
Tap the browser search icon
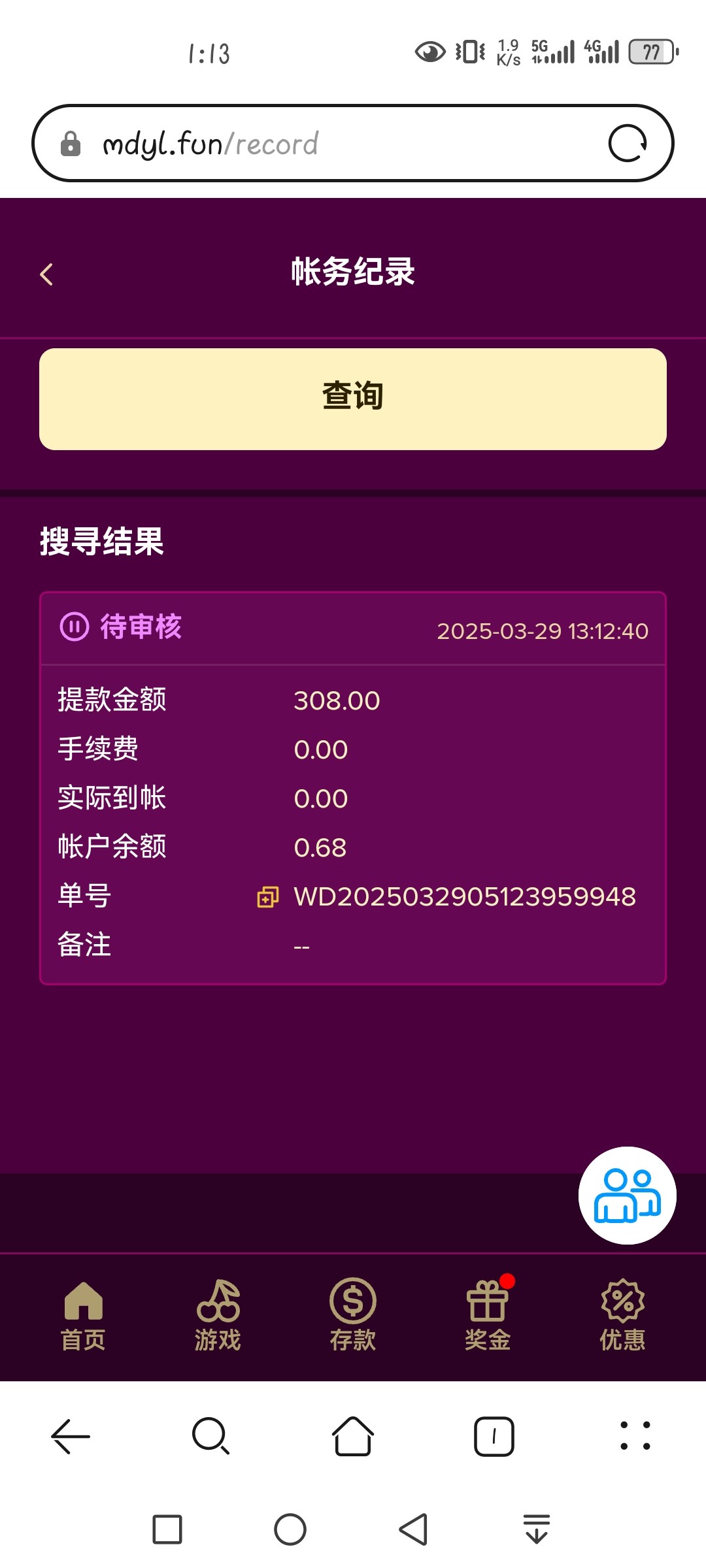pyautogui.click(x=210, y=1436)
